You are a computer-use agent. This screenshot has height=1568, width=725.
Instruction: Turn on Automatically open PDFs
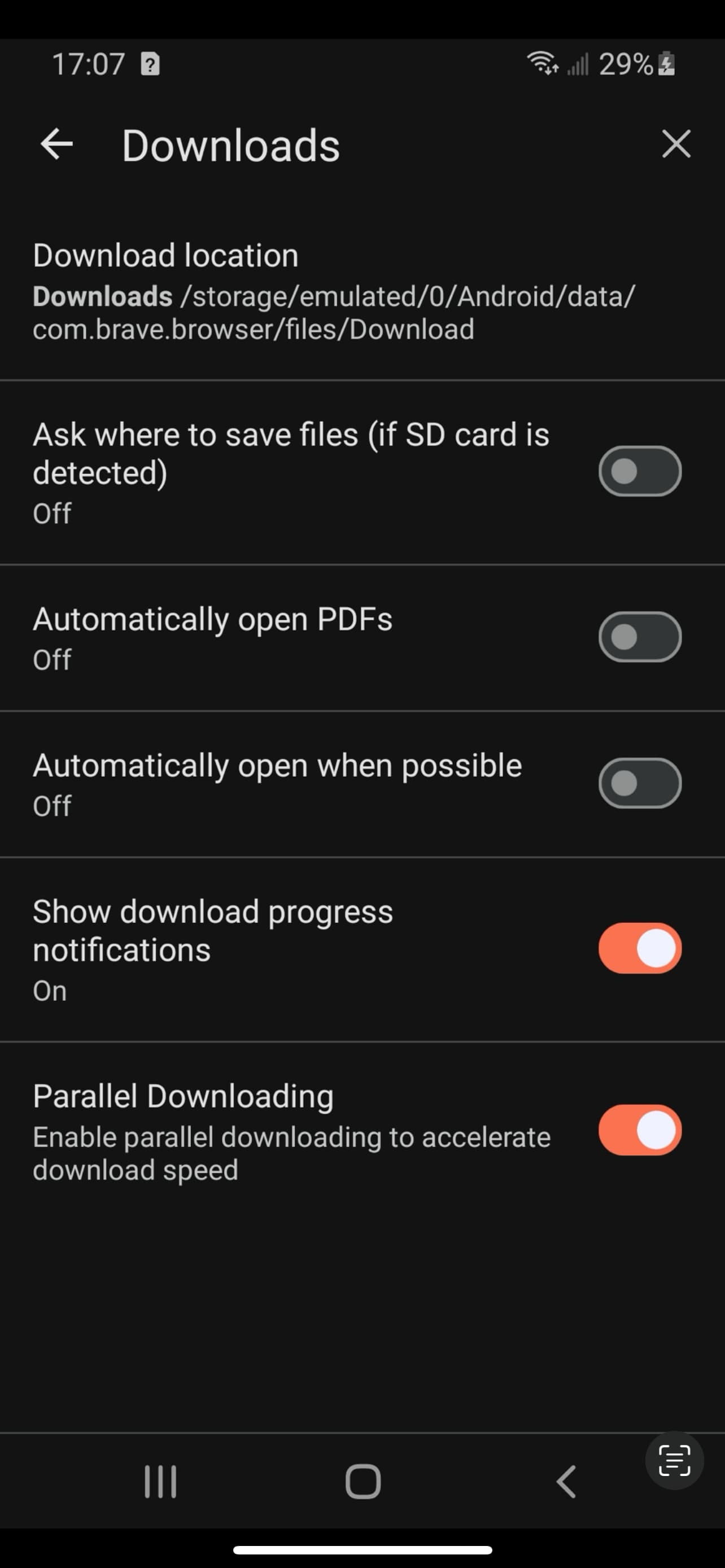pyautogui.click(x=640, y=637)
